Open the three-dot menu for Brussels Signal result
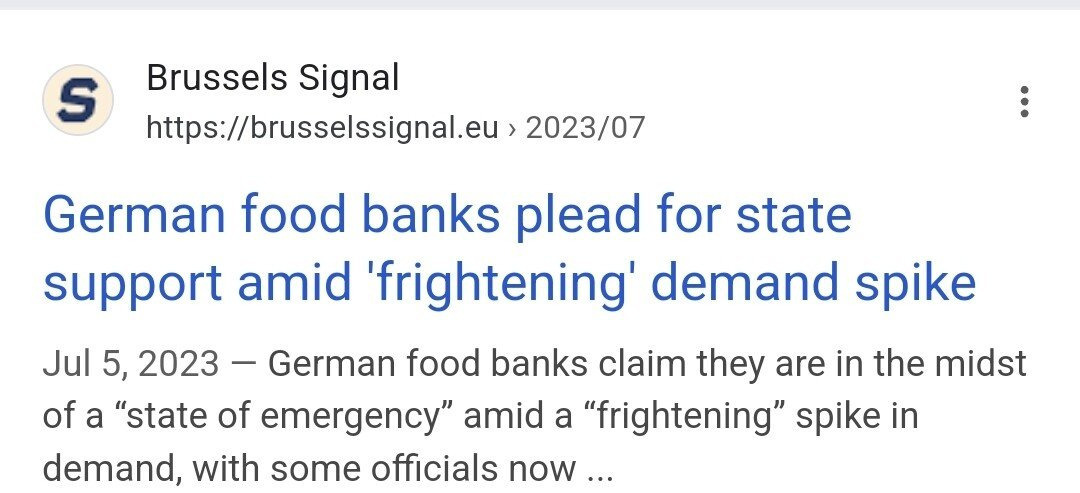This screenshot has height=493, width=1080. pos(1023,102)
